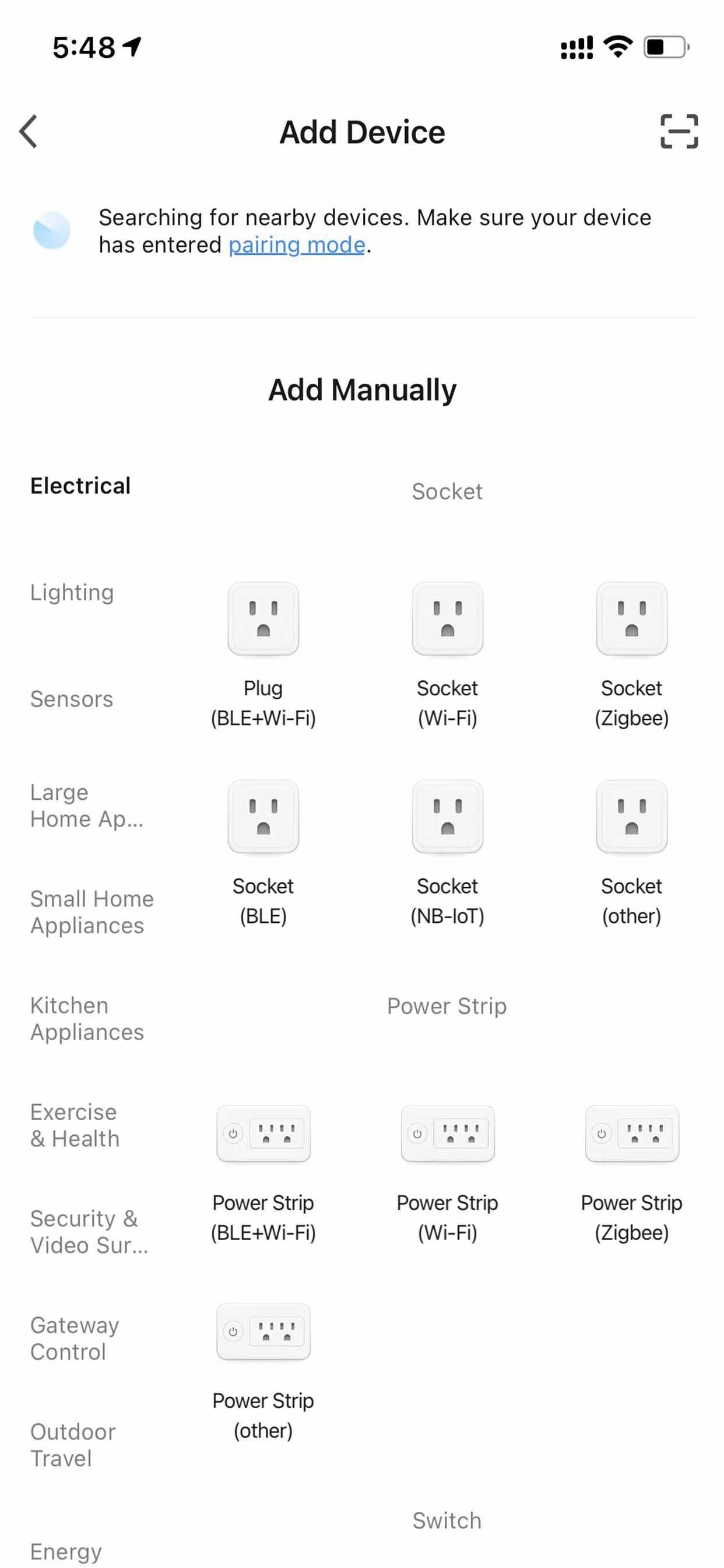
Task: Switch to the Lighting category
Action: [x=72, y=592]
